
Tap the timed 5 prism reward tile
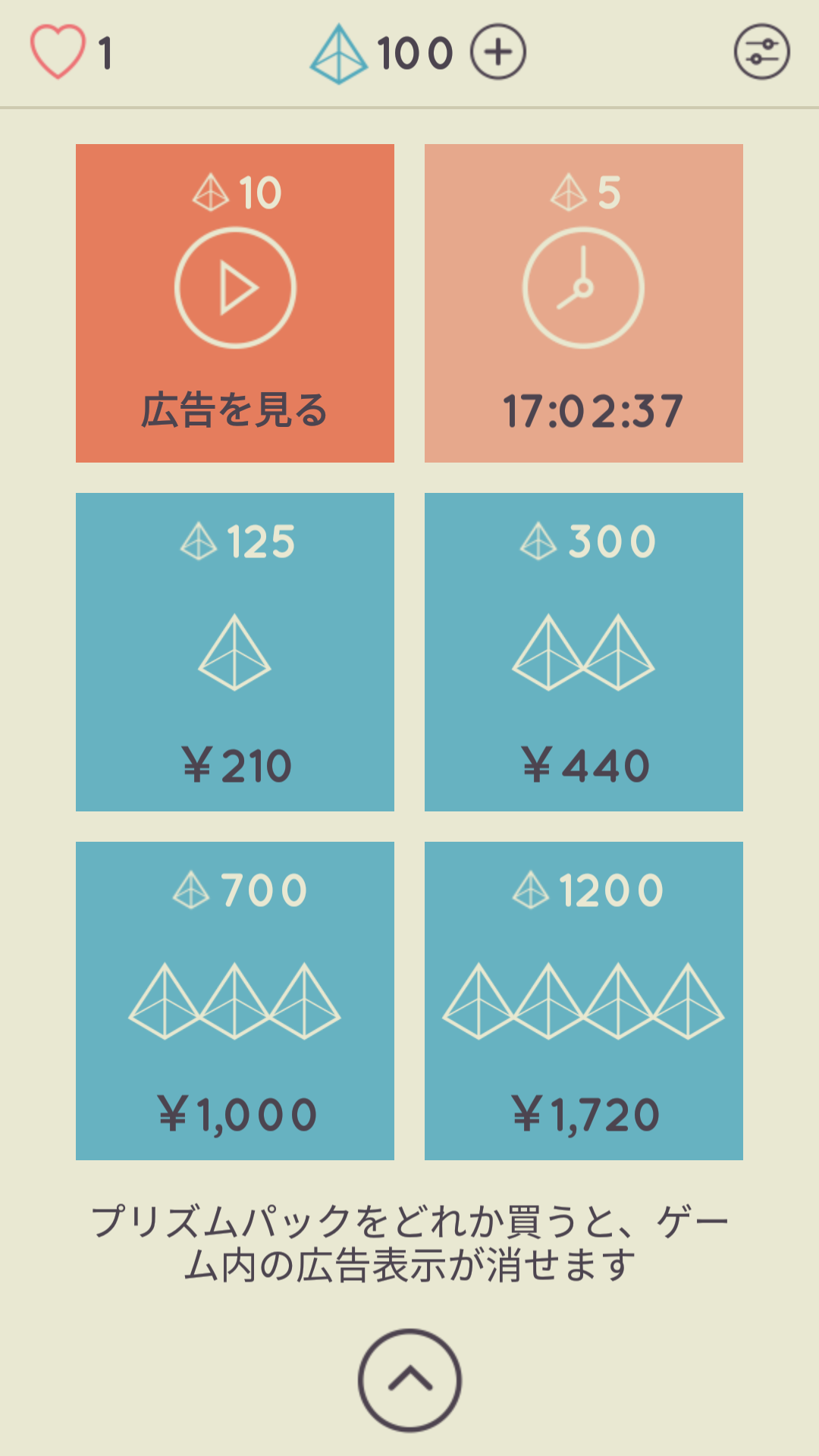(584, 303)
